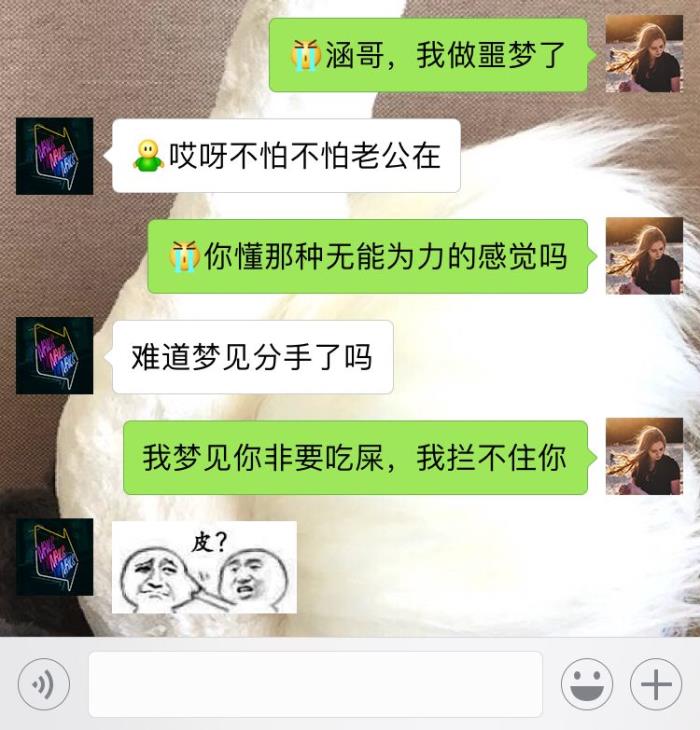Screen dimensions: 700x730
Task: Switch to voice message input
Action: 43,685
